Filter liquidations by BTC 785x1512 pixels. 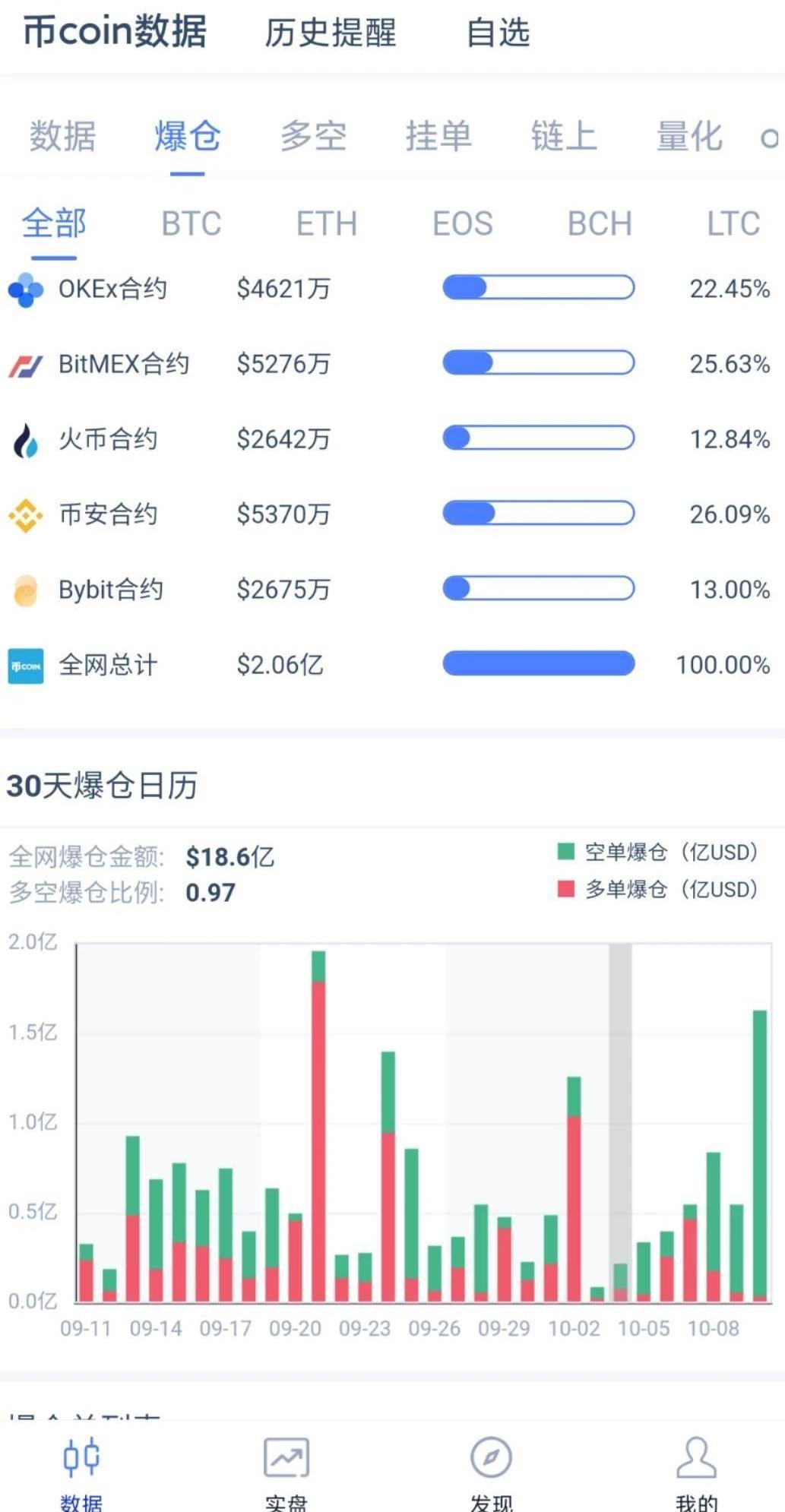click(x=191, y=224)
